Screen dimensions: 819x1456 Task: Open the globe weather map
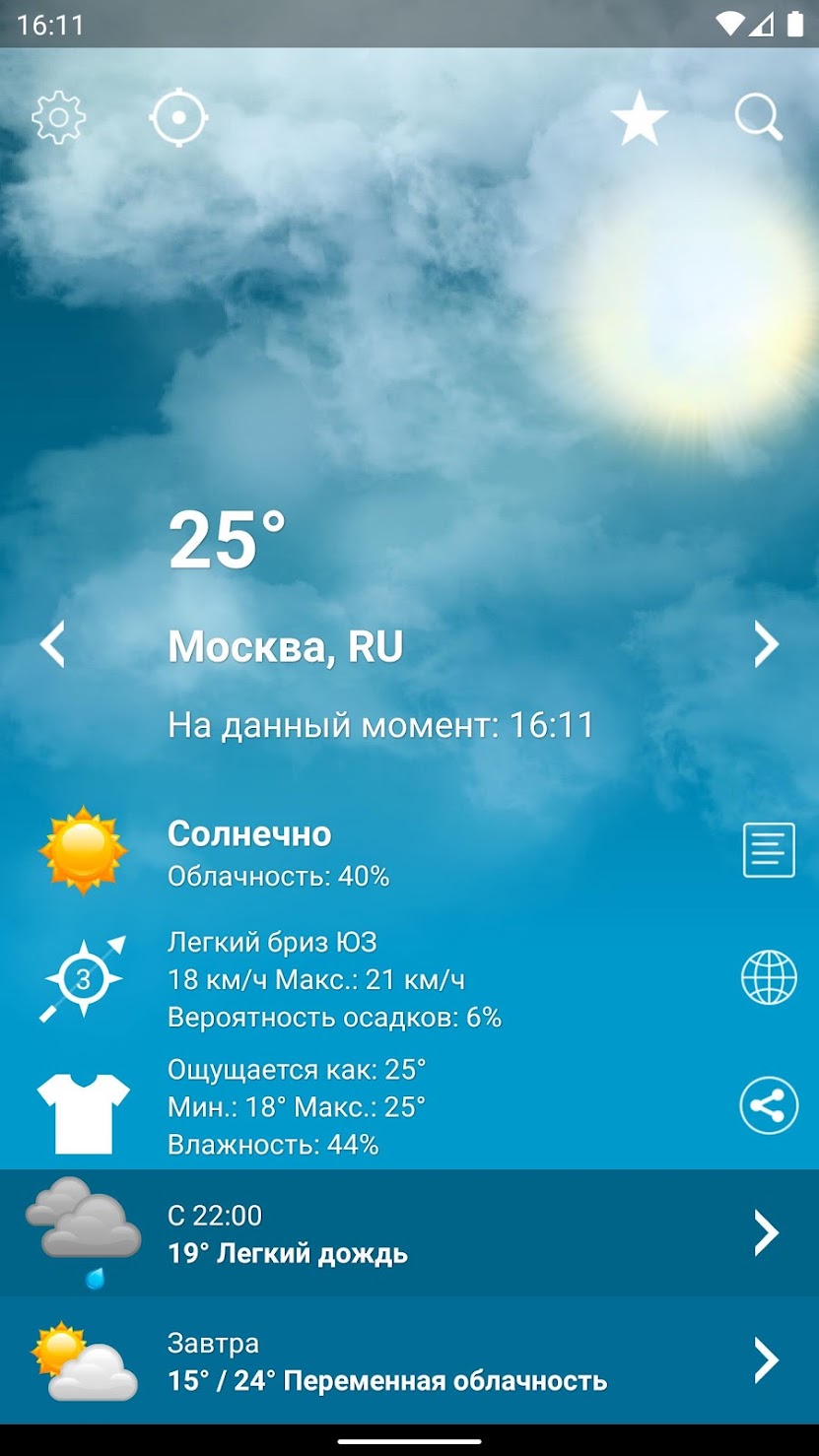[769, 977]
